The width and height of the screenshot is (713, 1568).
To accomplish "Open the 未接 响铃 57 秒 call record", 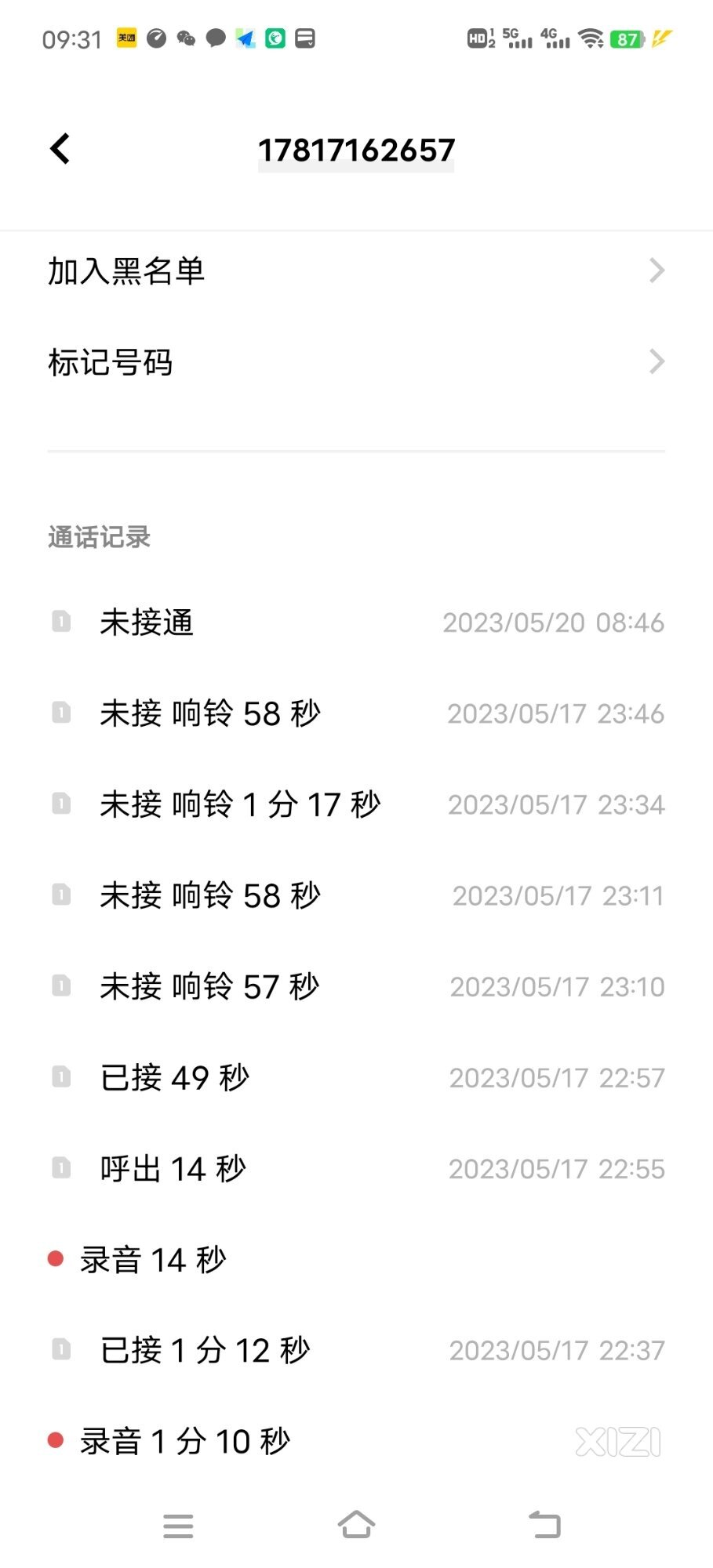I will (356, 986).
